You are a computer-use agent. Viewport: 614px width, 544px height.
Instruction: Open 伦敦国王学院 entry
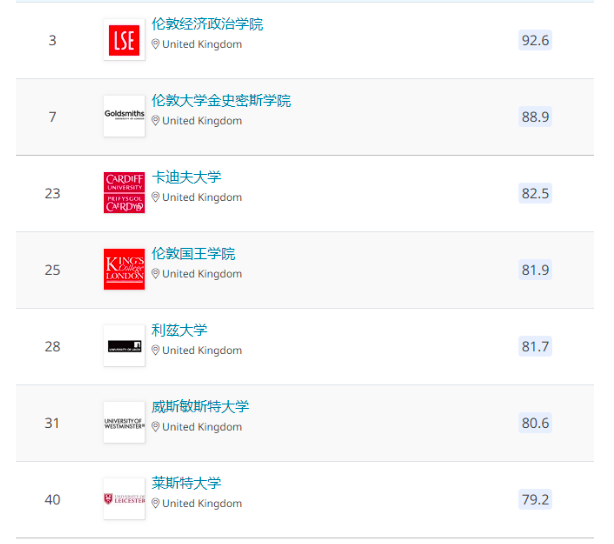(x=193, y=254)
